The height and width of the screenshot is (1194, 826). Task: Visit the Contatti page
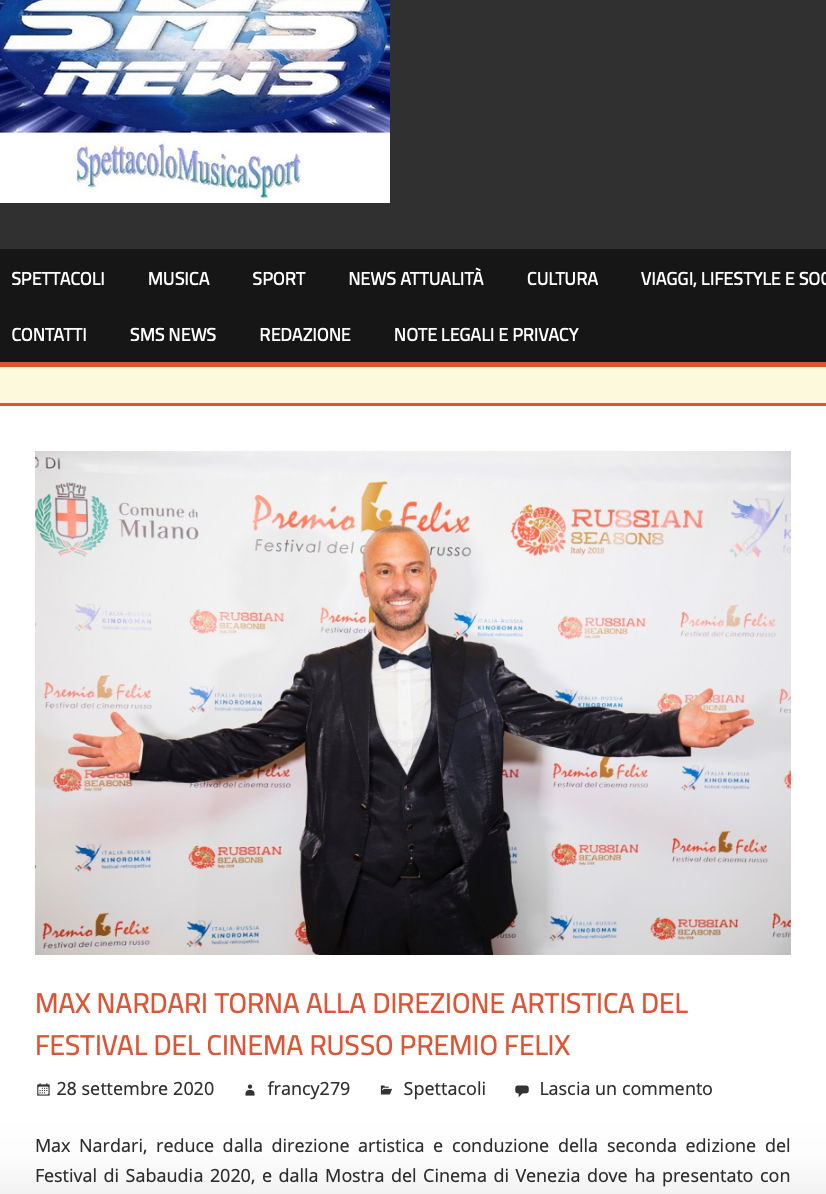coord(49,334)
